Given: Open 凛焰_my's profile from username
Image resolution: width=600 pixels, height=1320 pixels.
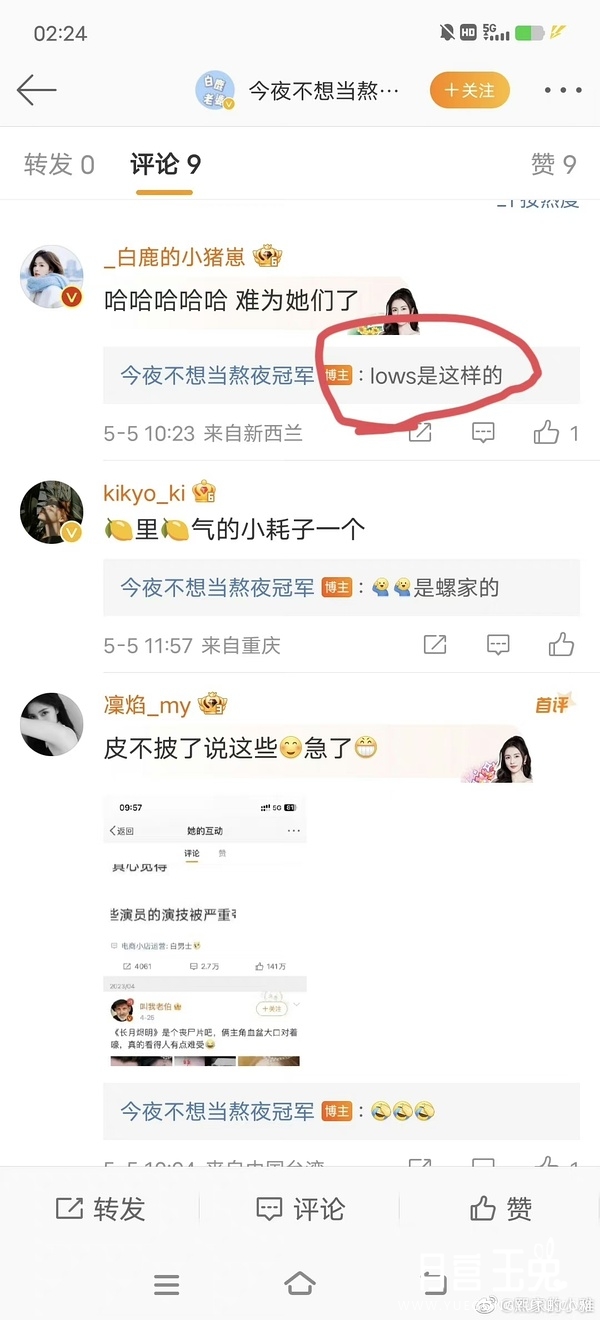Looking at the screenshot, I should click(147, 705).
